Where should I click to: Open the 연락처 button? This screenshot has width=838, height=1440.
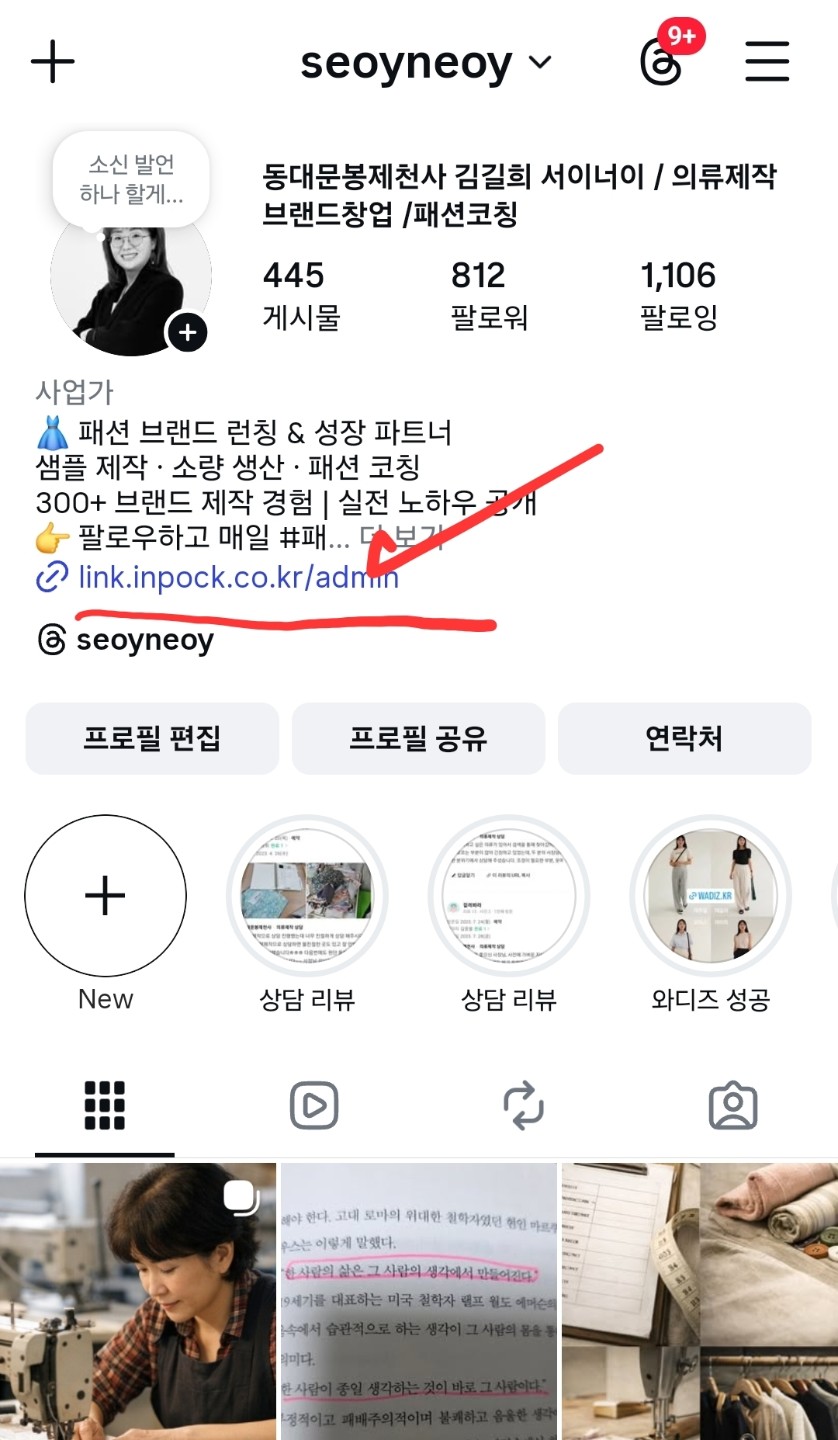point(684,738)
